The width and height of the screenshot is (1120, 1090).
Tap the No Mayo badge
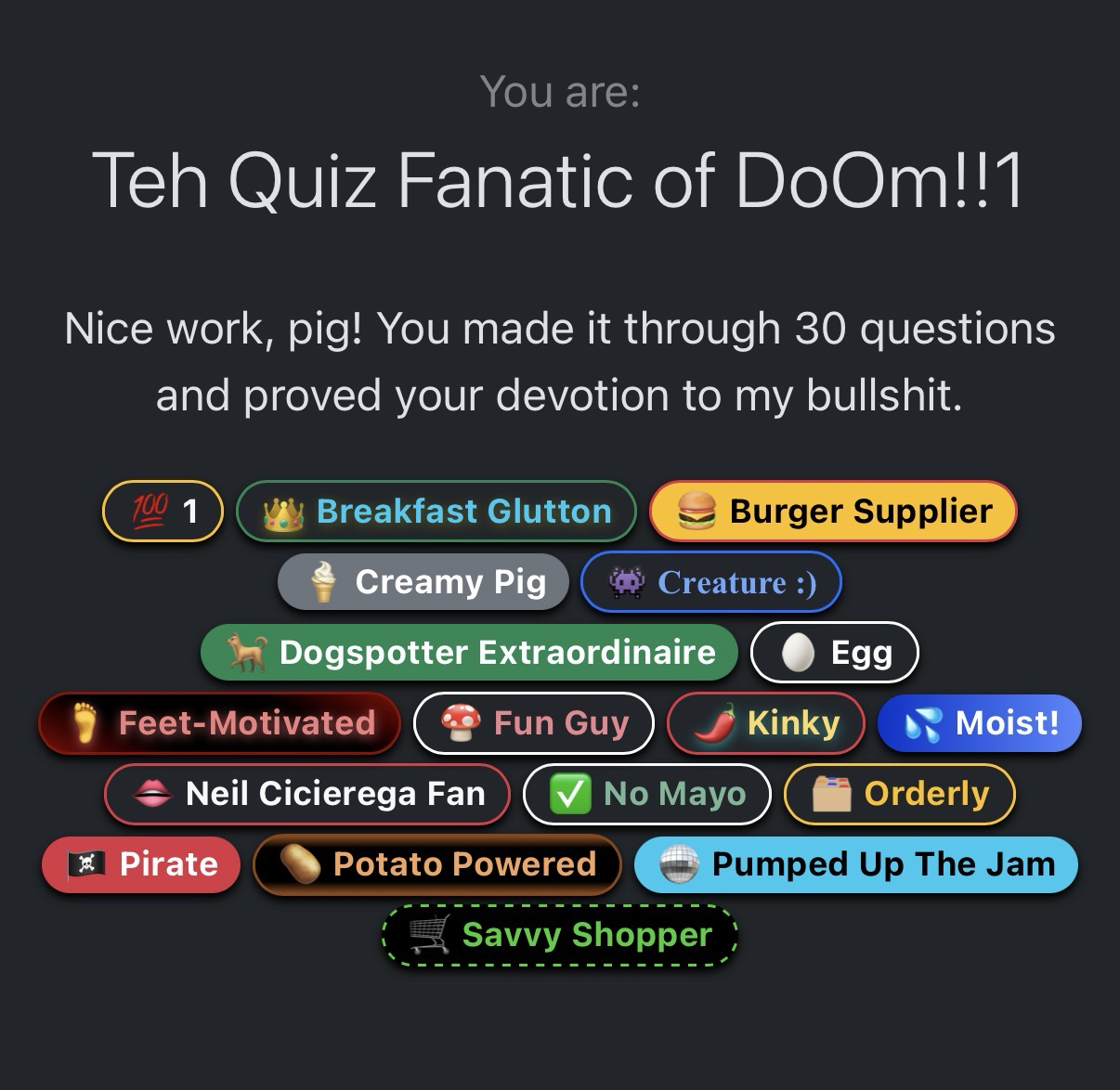(x=647, y=794)
